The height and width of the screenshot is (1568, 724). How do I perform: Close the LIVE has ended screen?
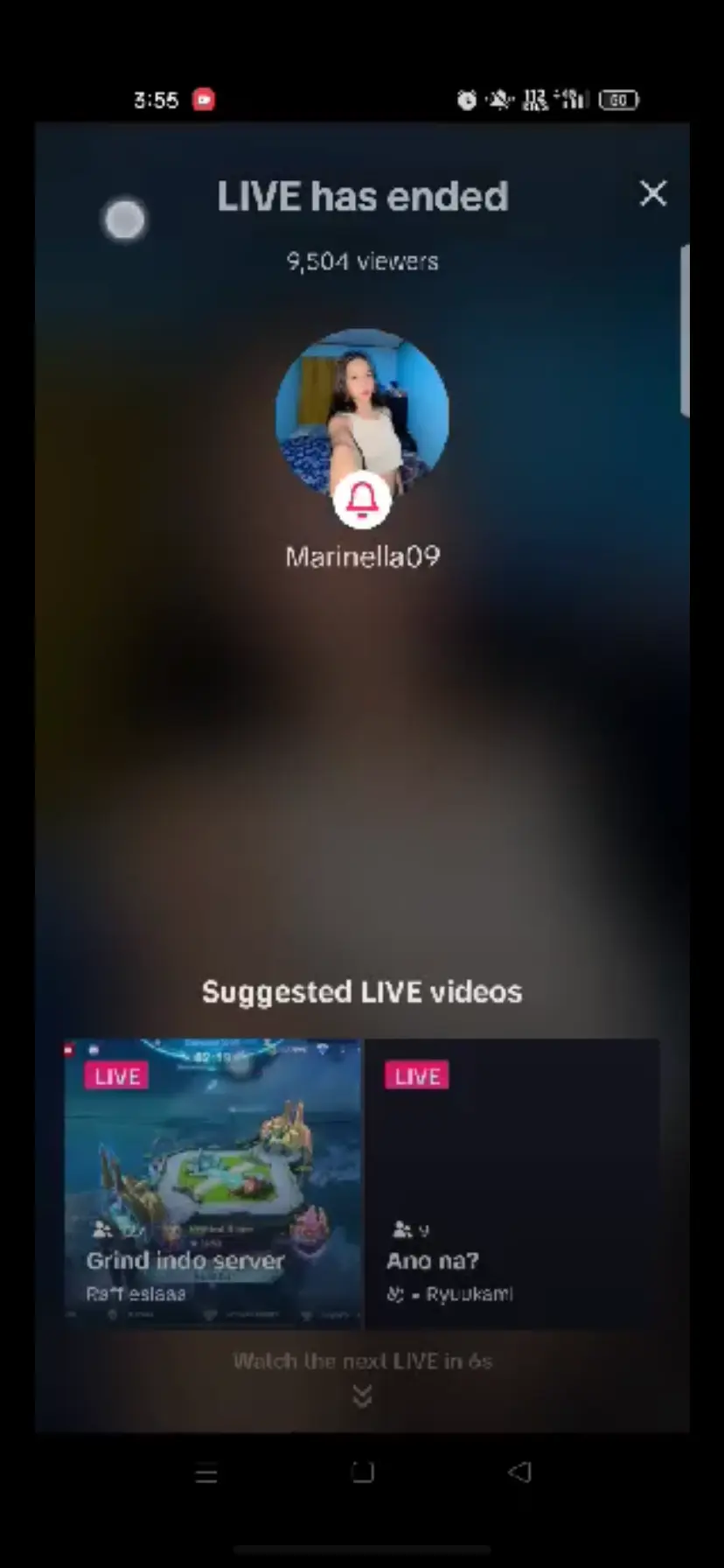pos(653,193)
